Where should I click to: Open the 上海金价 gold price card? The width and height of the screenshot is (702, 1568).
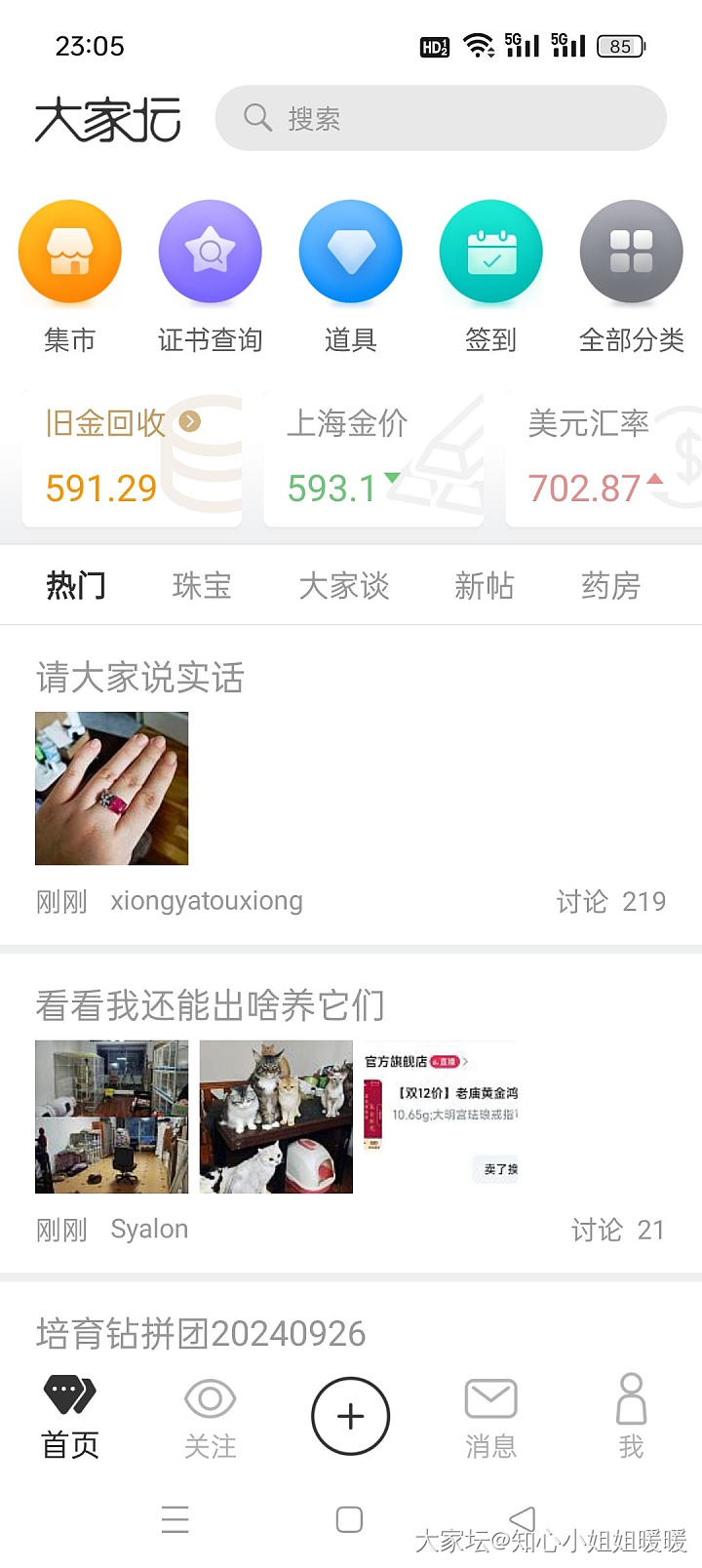click(x=373, y=458)
